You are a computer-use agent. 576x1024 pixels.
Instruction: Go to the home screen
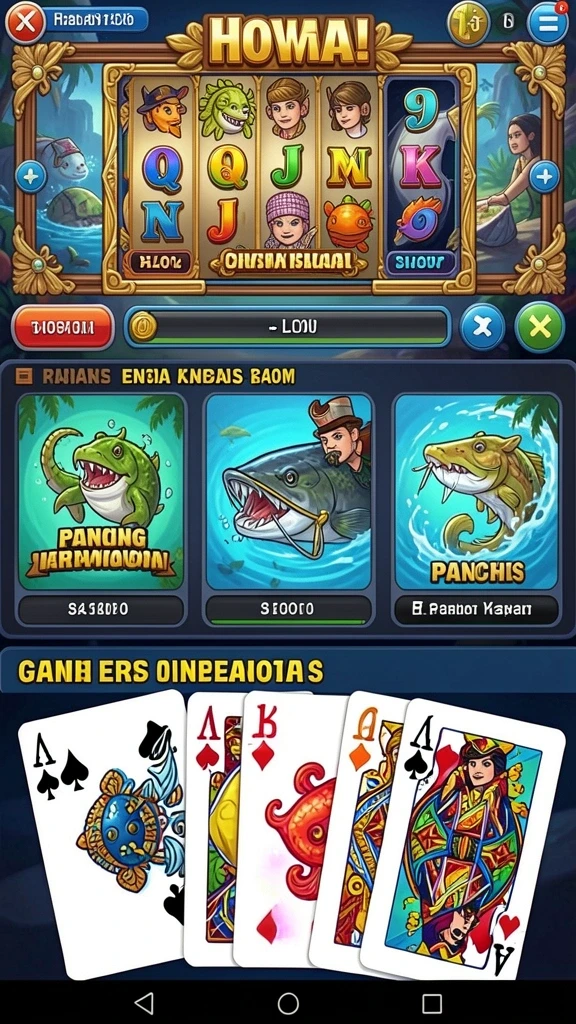pyautogui.click(x=288, y=1003)
